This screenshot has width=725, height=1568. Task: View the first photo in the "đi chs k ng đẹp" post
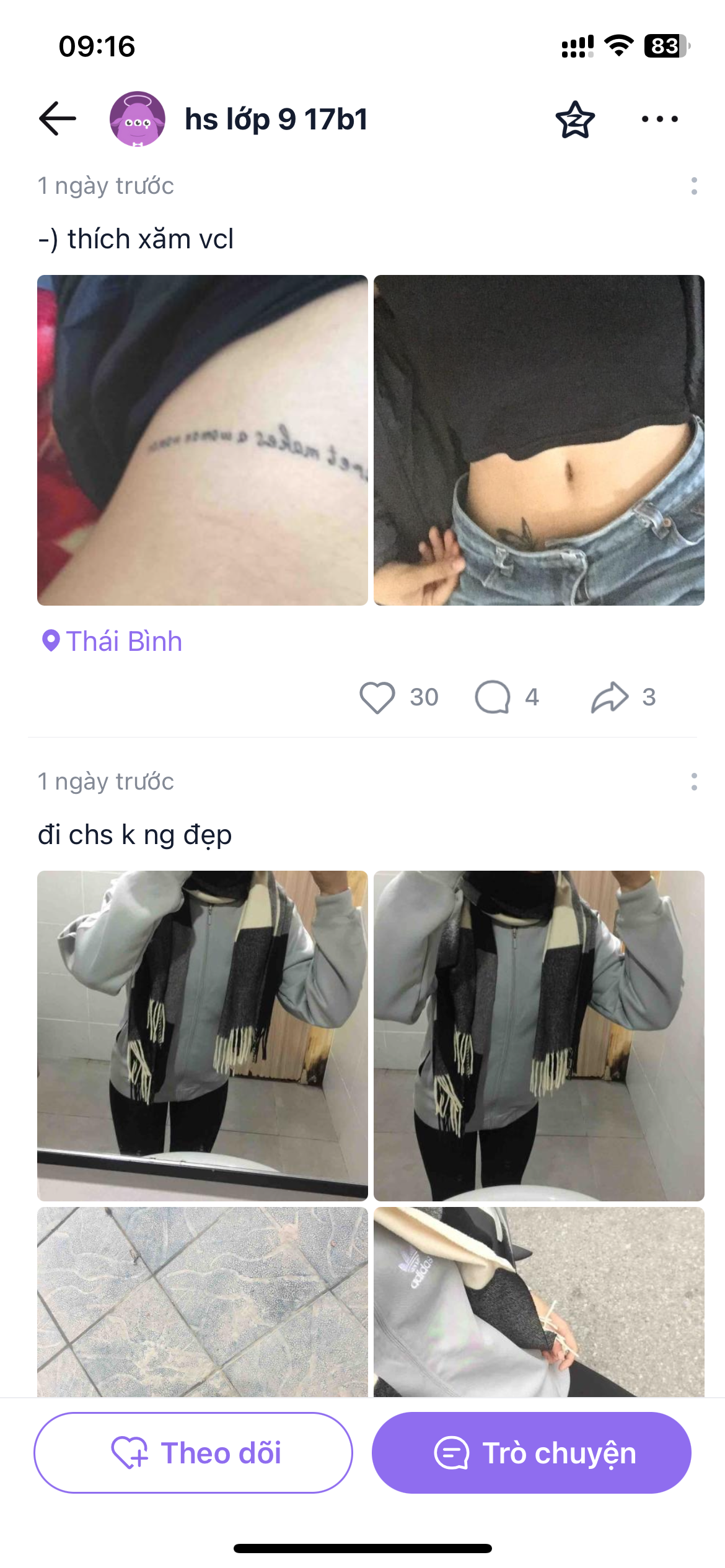click(203, 1035)
